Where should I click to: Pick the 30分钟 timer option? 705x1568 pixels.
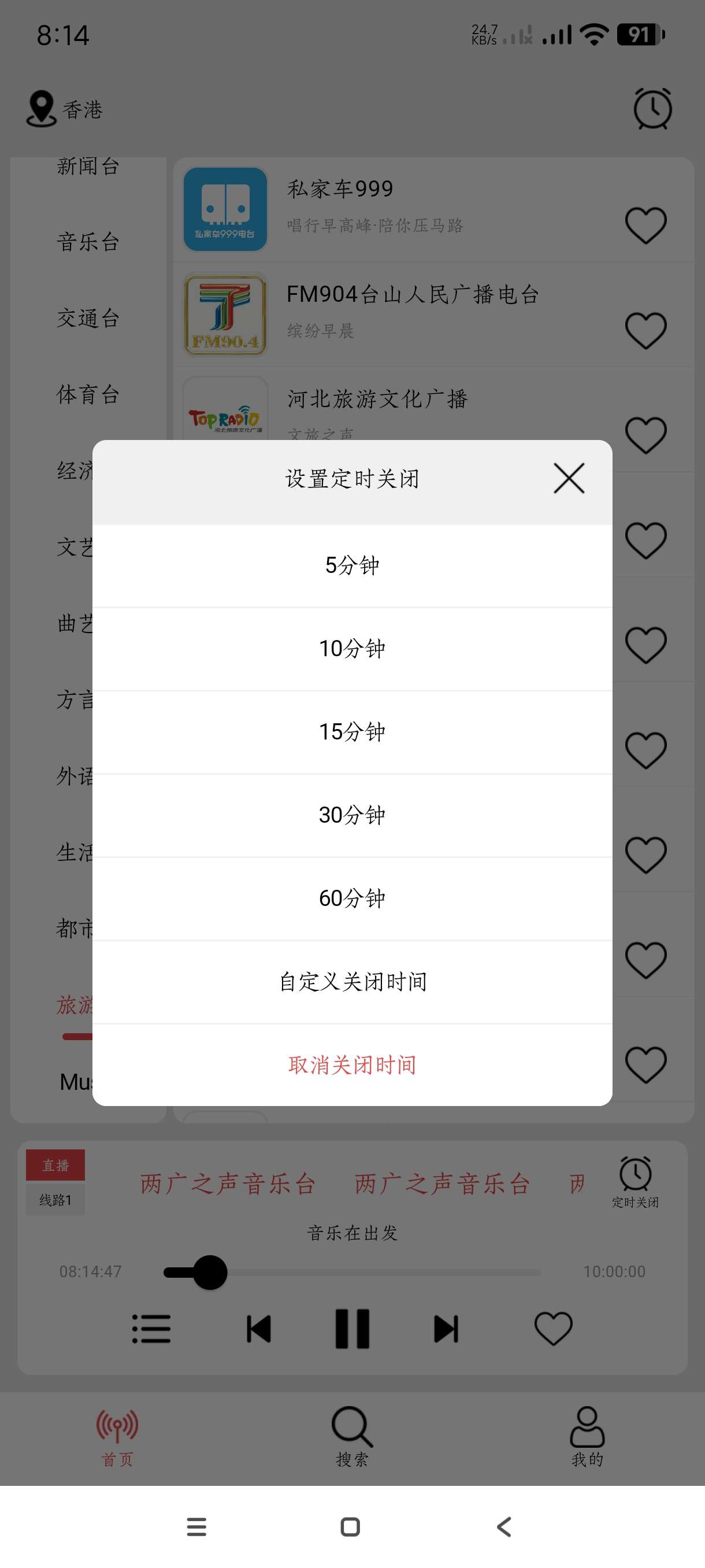tap(352, 815)
